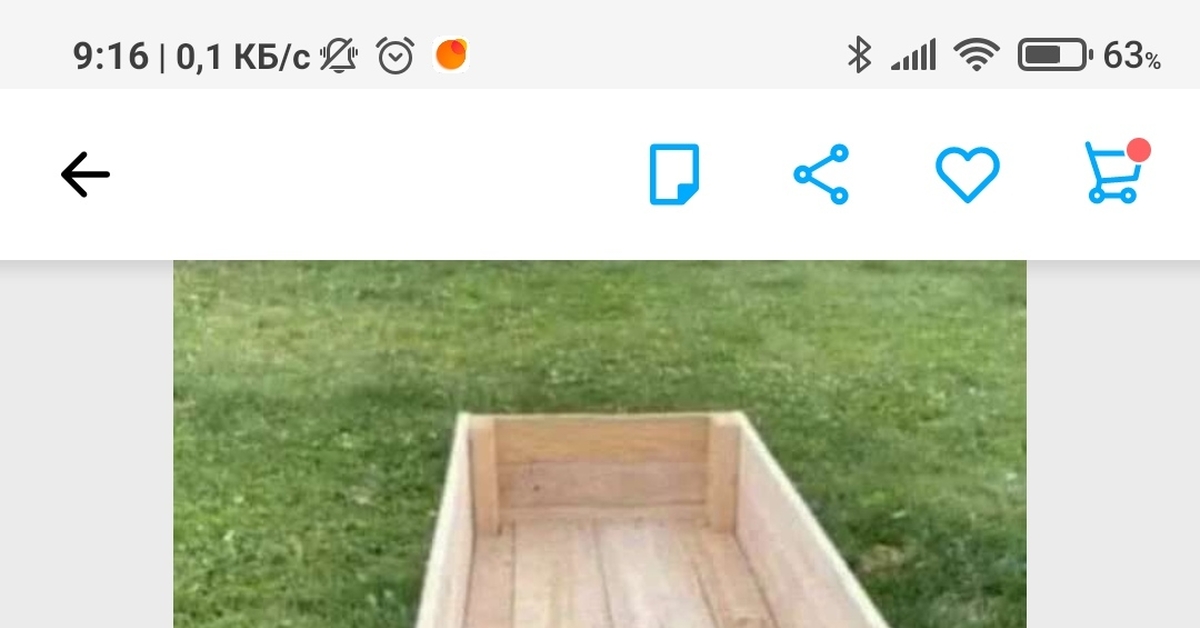Go back using the arrow icon
1200x628 pixels.
pos(85,175)
